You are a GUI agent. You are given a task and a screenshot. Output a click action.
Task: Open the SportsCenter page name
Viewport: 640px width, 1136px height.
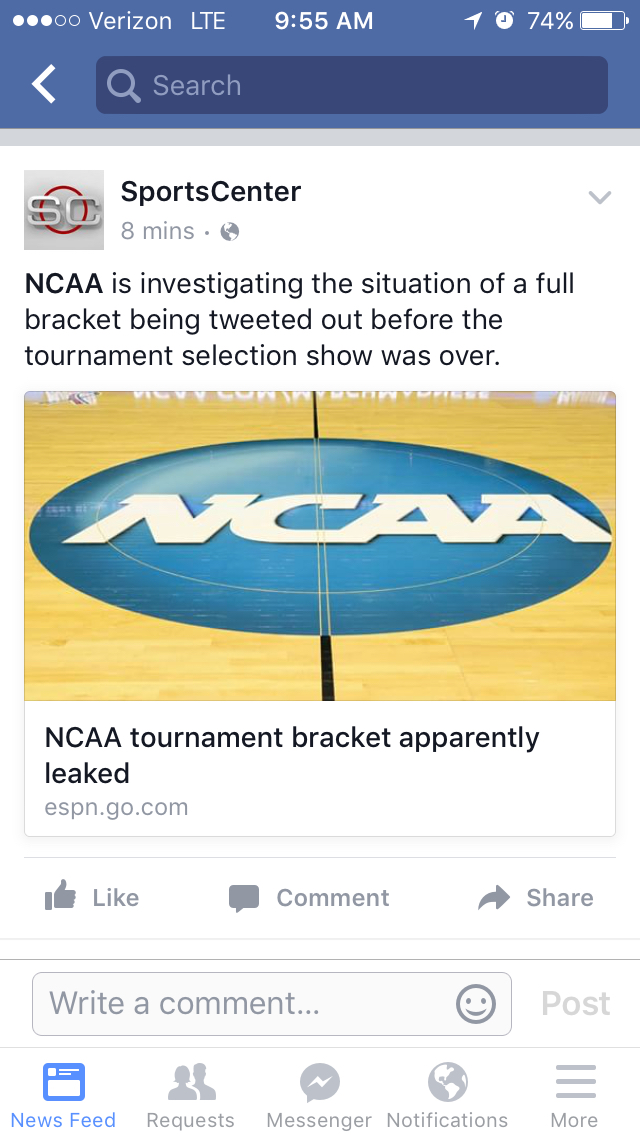(210, 191)
